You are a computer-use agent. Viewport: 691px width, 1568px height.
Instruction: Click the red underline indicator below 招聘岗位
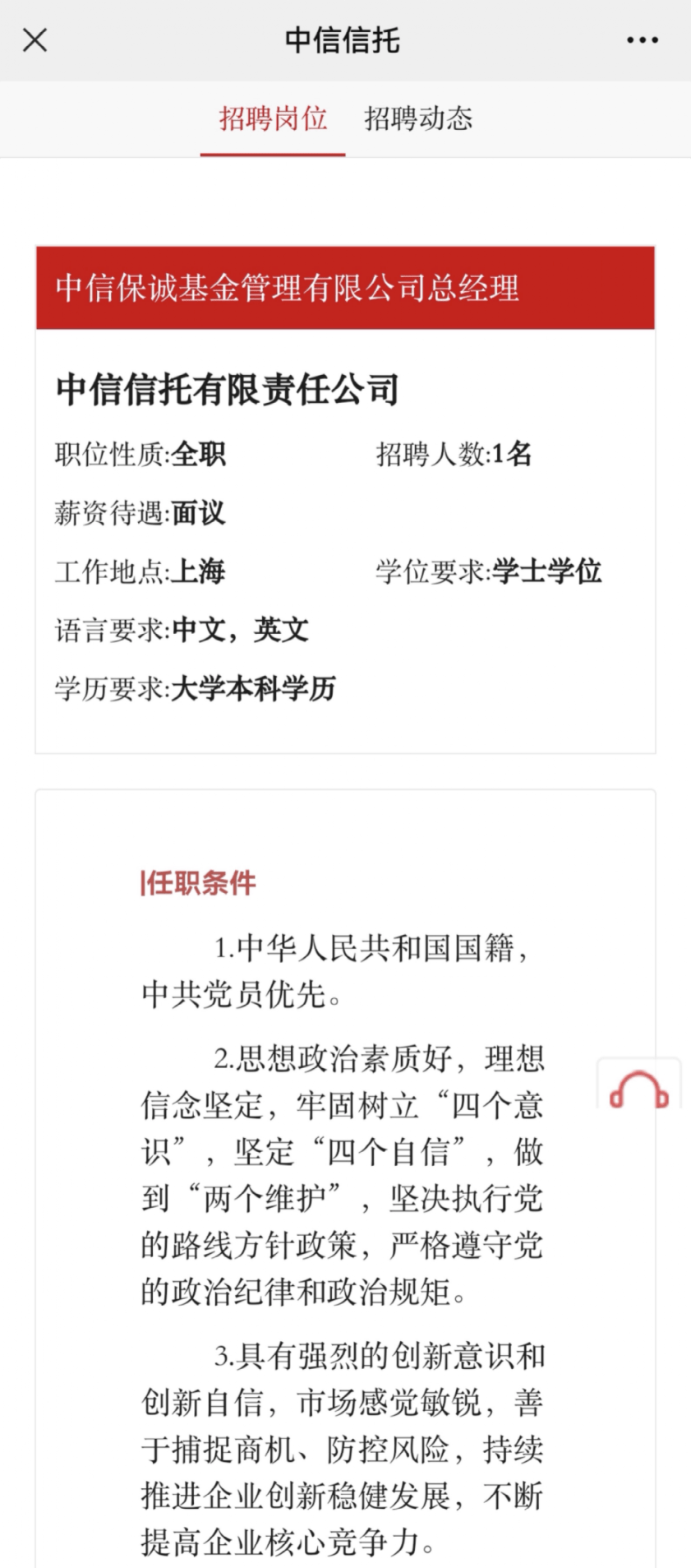pyautogui.click(x=273, y=151)
